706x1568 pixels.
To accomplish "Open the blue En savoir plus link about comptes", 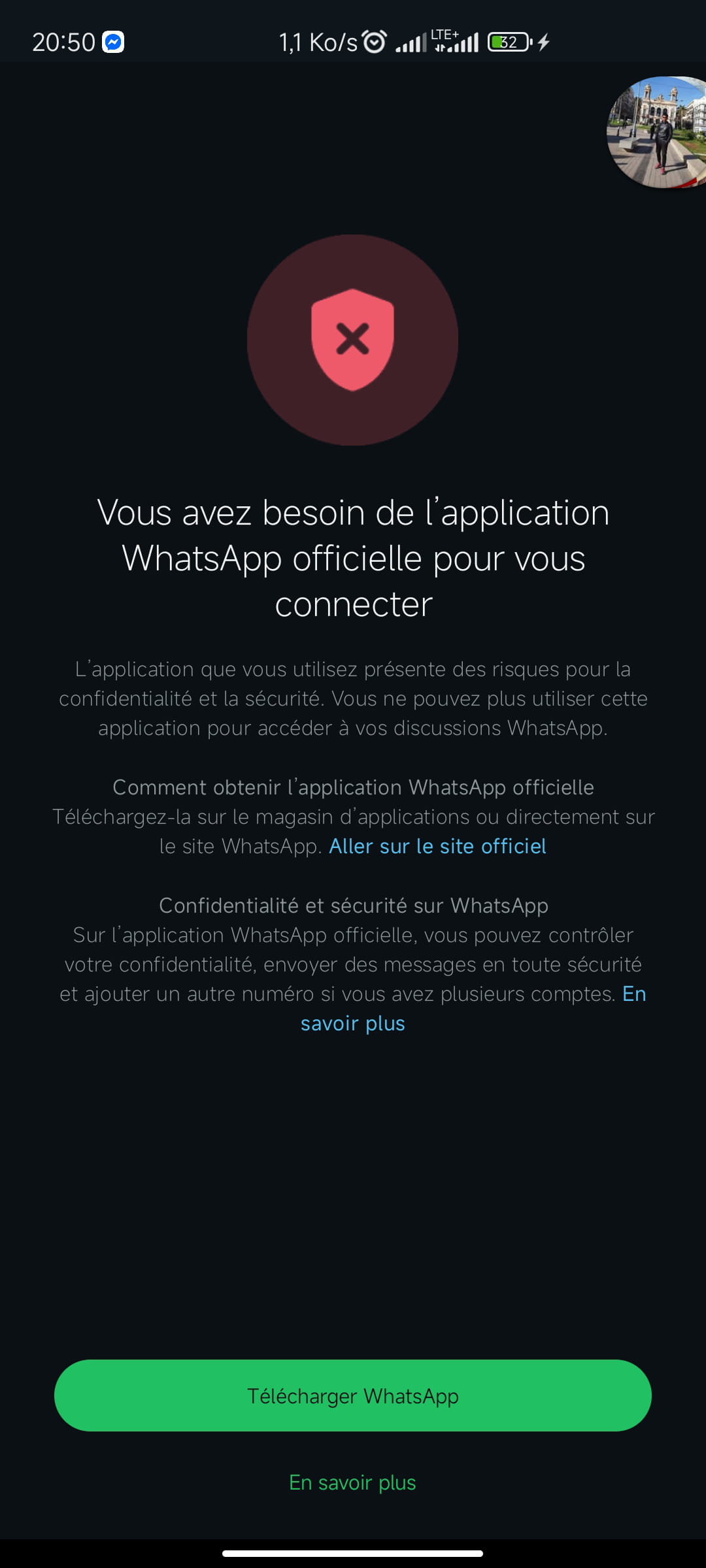I will click(353, 1023).
